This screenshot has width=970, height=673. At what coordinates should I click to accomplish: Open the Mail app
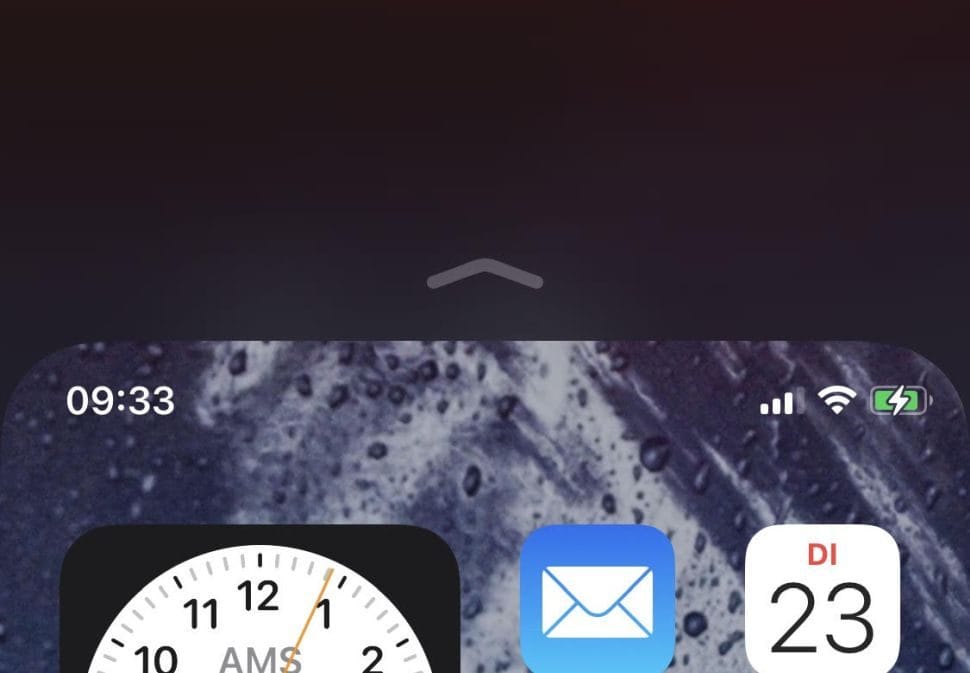coord(597,600)
